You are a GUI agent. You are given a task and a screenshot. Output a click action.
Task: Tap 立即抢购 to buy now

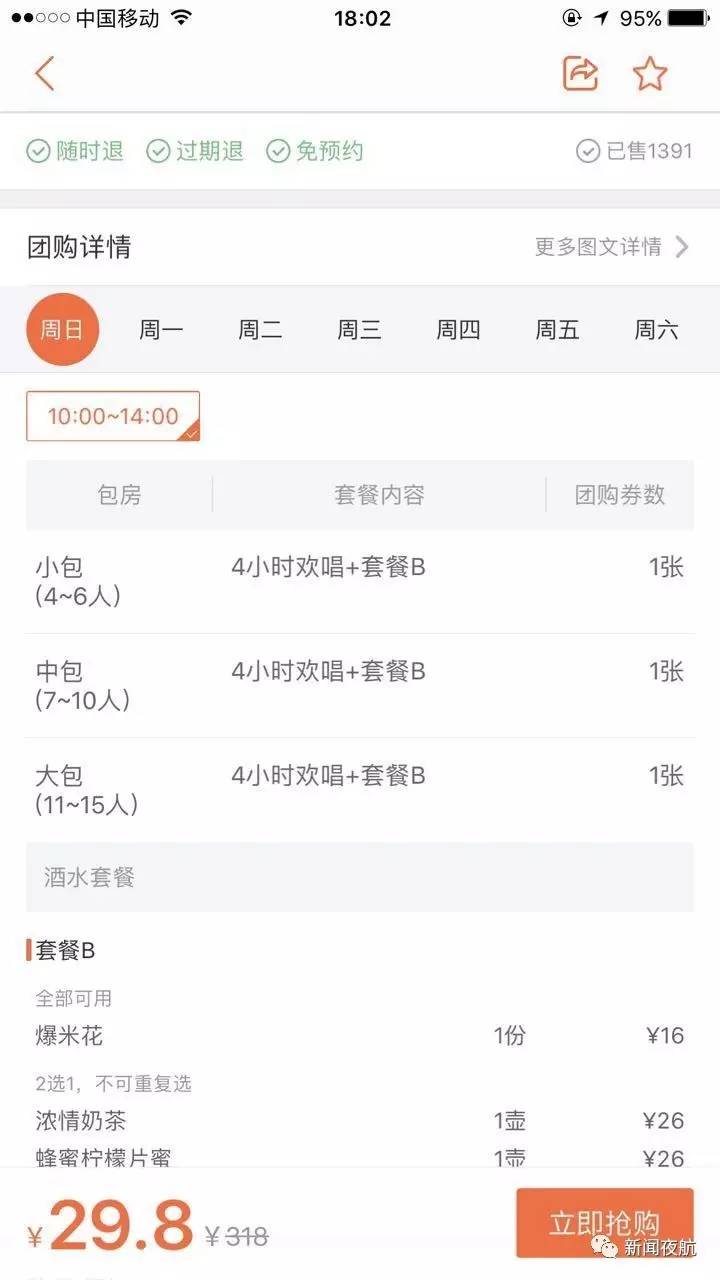tap(604, 1223)
